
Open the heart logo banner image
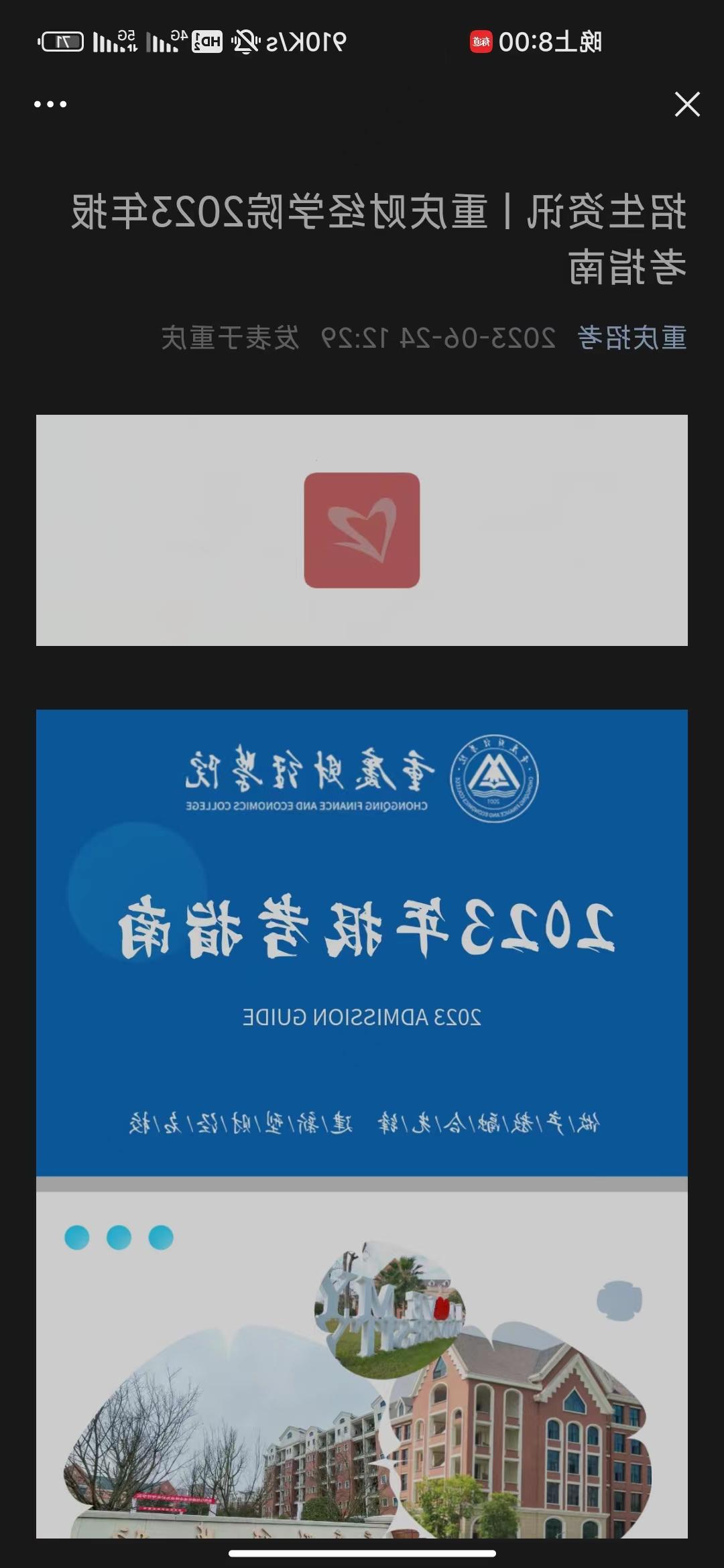(362, 530)
